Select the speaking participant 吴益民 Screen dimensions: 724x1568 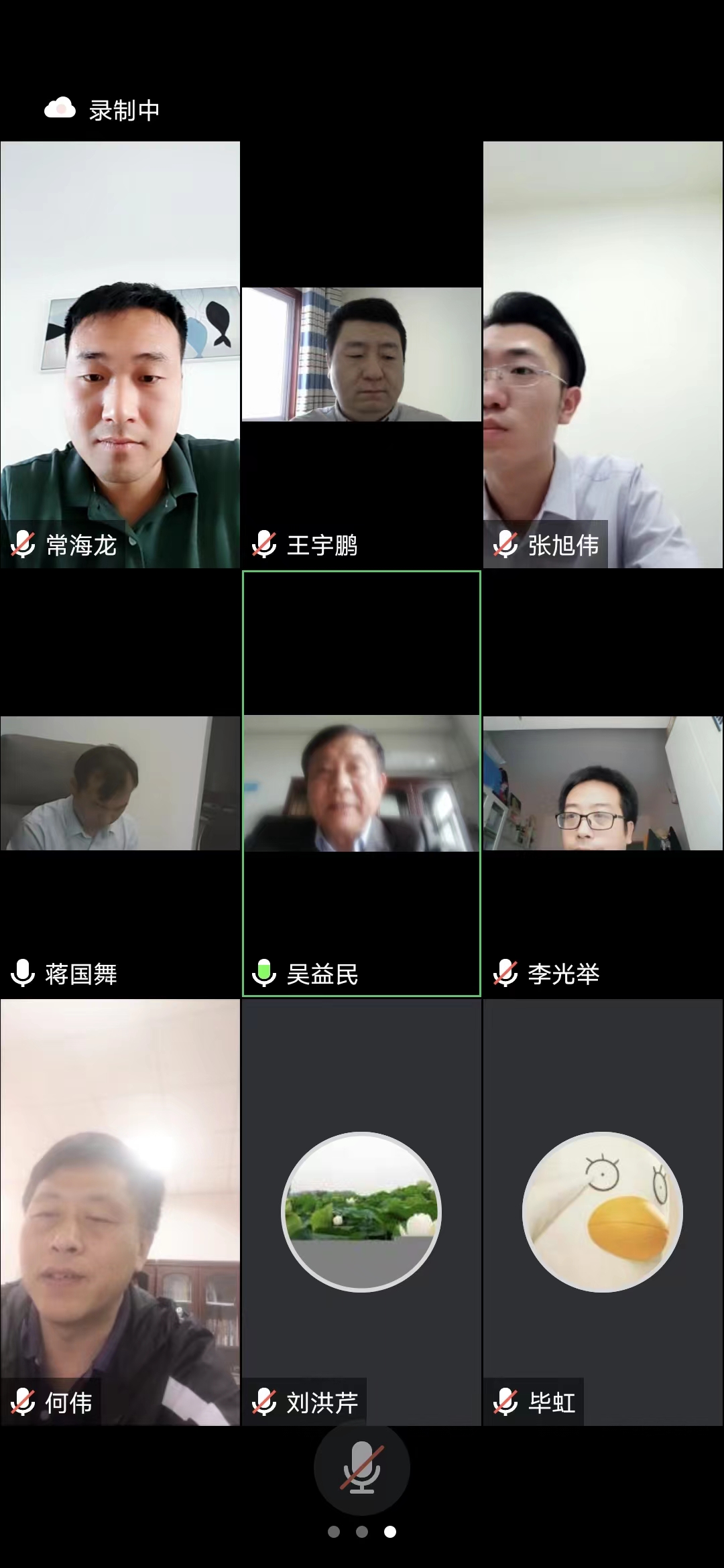point(361,784)
